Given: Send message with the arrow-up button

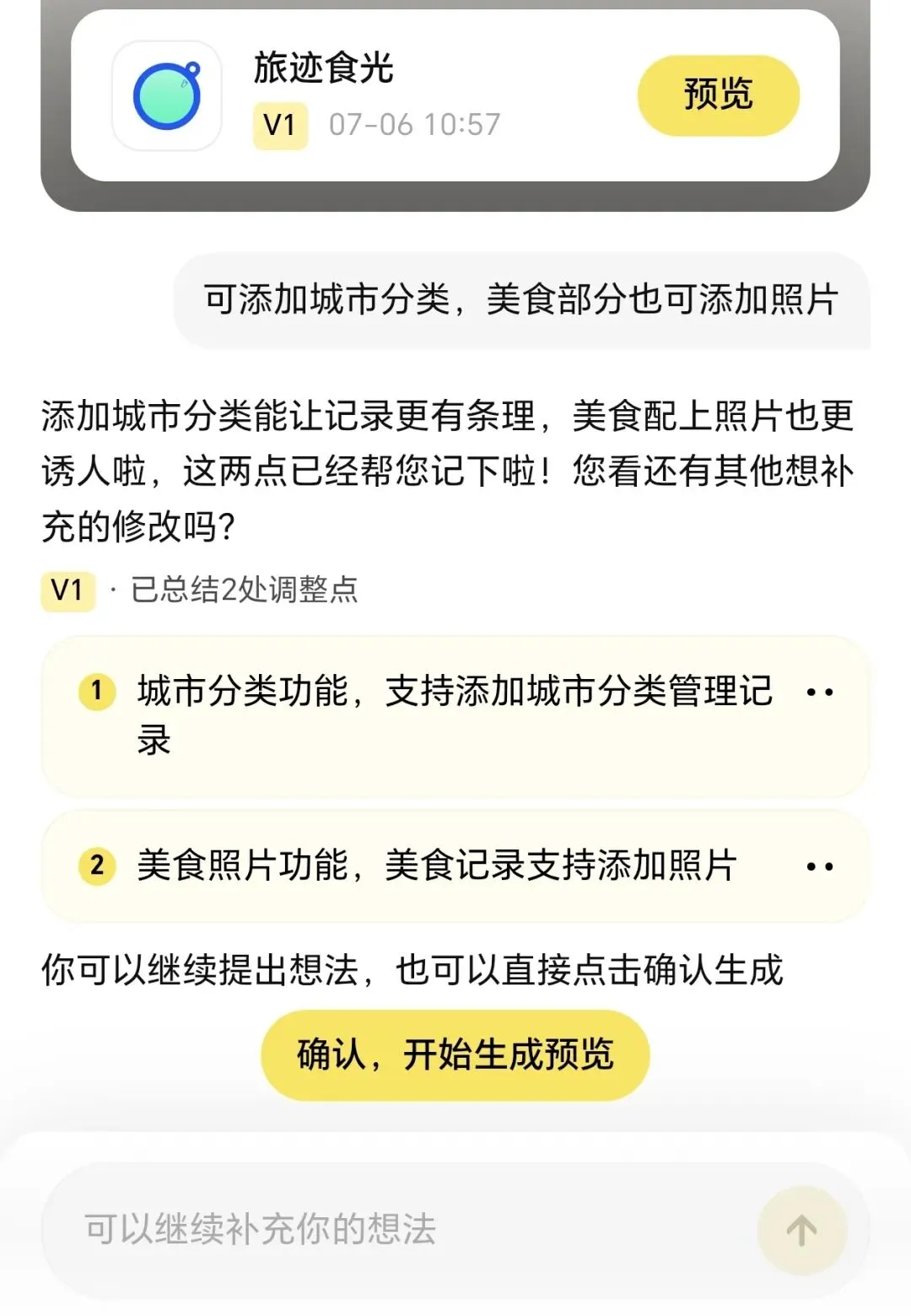Looking at the screenshot, I should click(x=801, y=1231).
